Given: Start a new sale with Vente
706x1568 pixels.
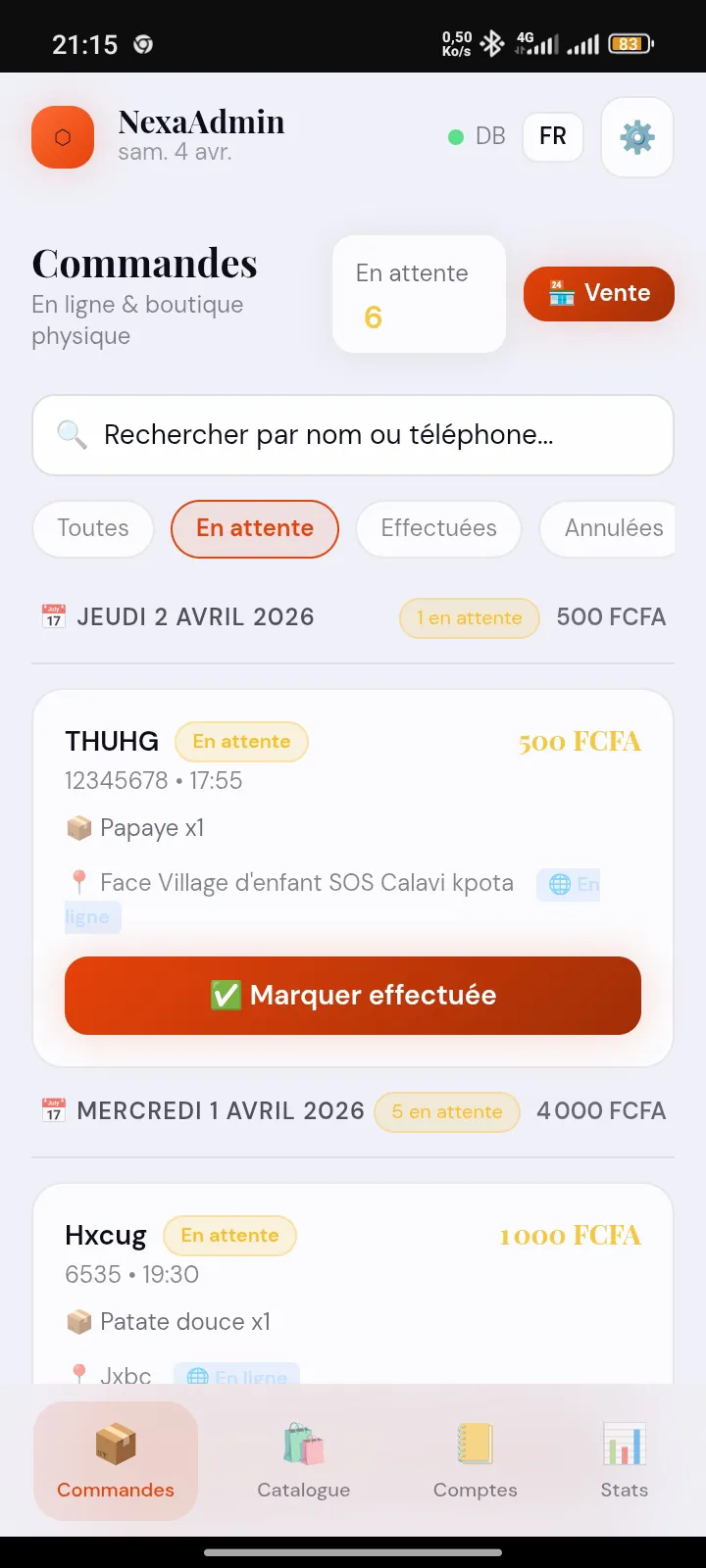Looking at the screenshot, I should [x=599, y=293].
